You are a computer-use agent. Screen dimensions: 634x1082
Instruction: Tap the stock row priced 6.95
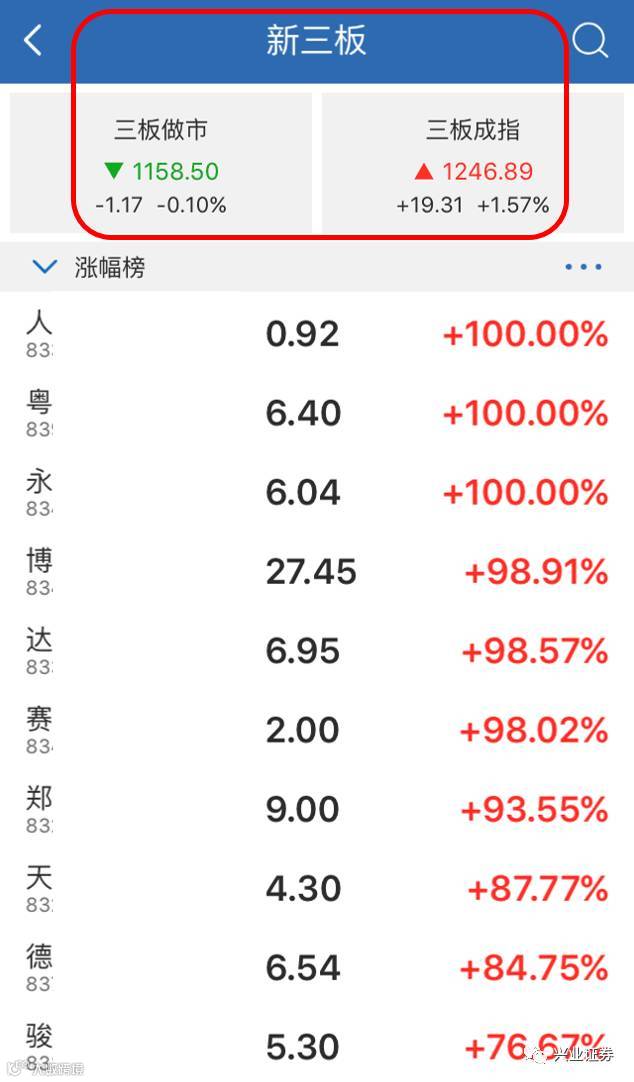point(316,651)
